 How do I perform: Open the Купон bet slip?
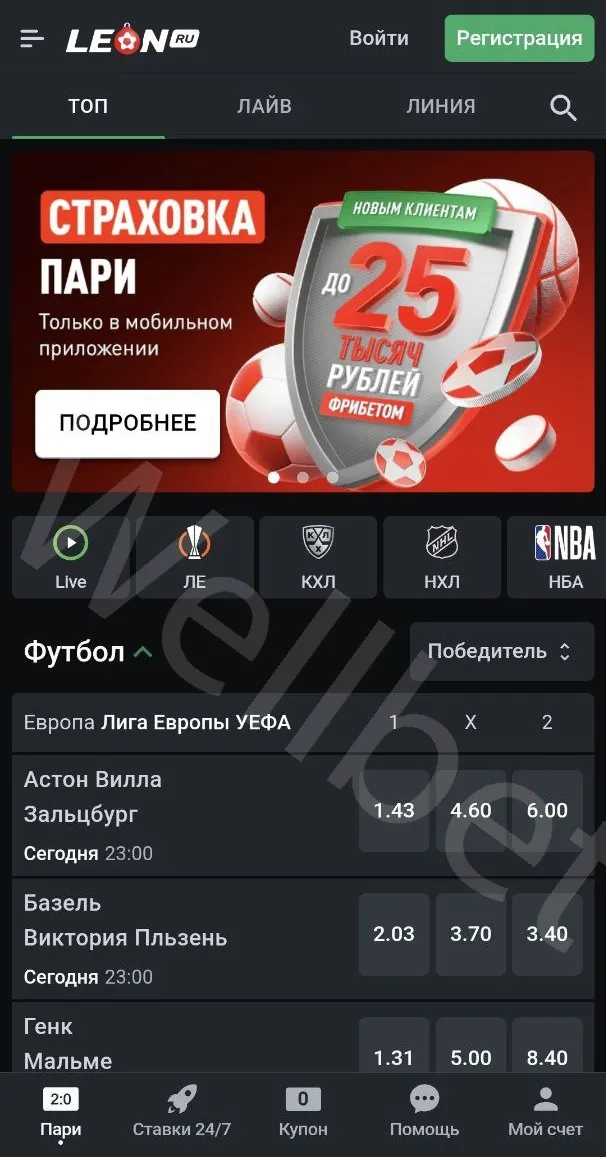(303, 1112)
